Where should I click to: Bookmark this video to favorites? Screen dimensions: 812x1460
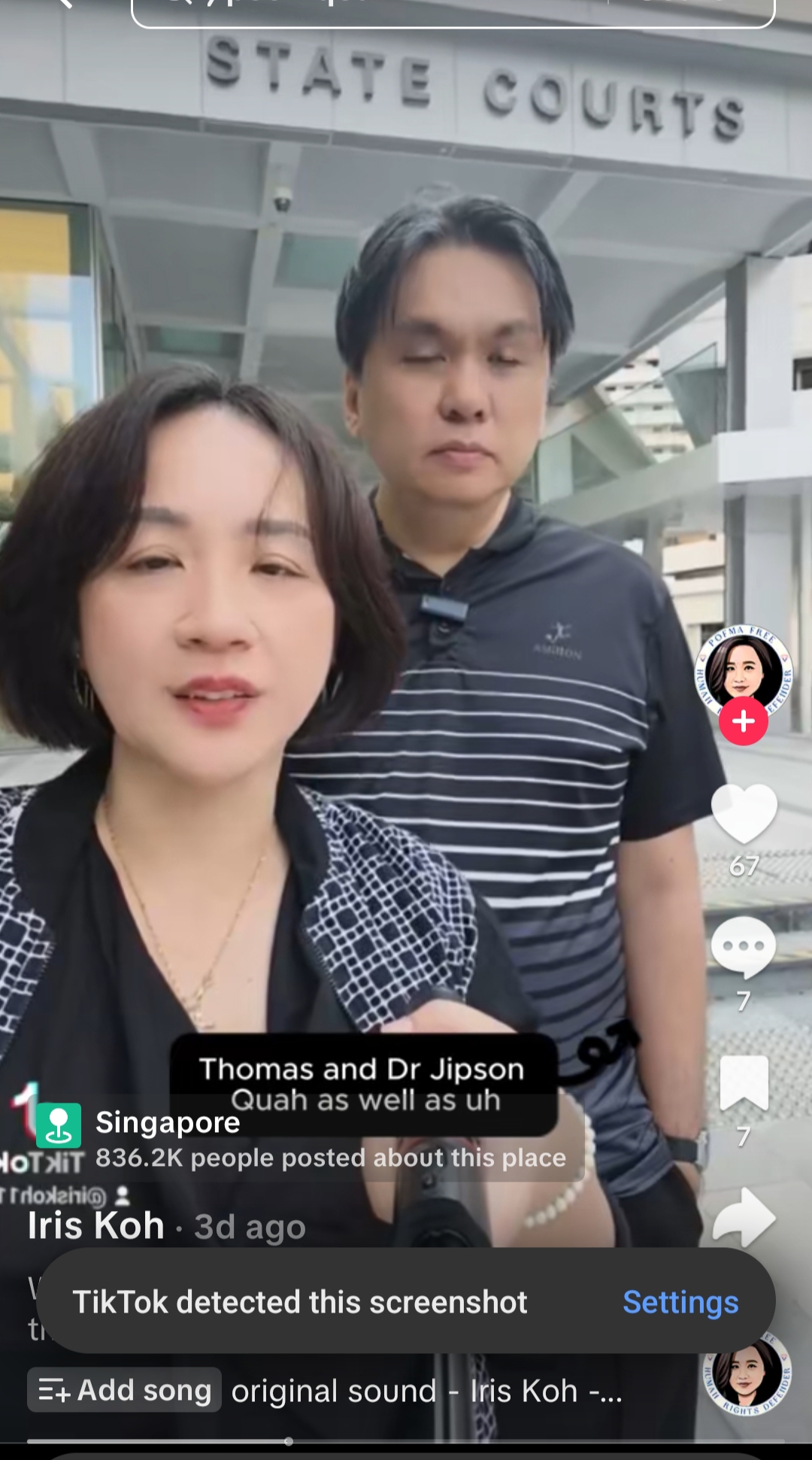tap(744, 1083)
